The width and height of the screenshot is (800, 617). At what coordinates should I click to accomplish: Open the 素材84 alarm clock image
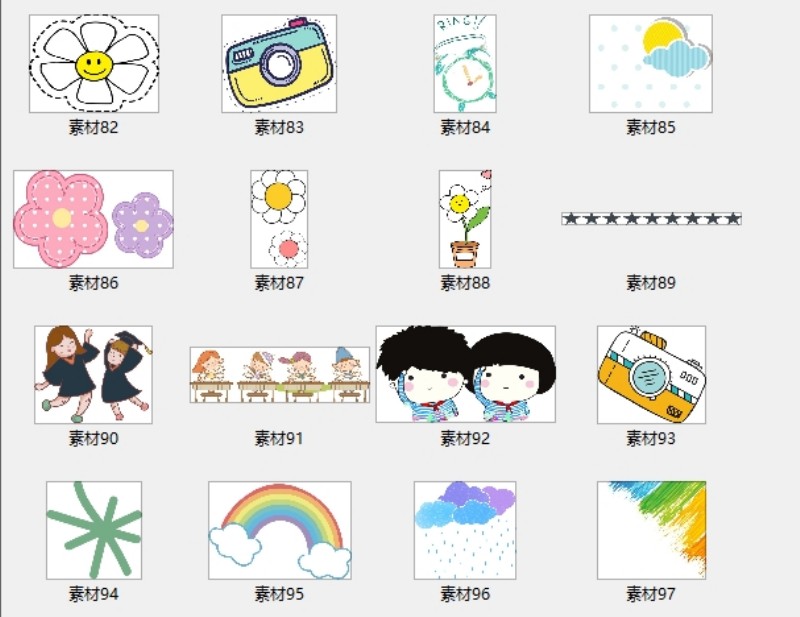[465, 64]
